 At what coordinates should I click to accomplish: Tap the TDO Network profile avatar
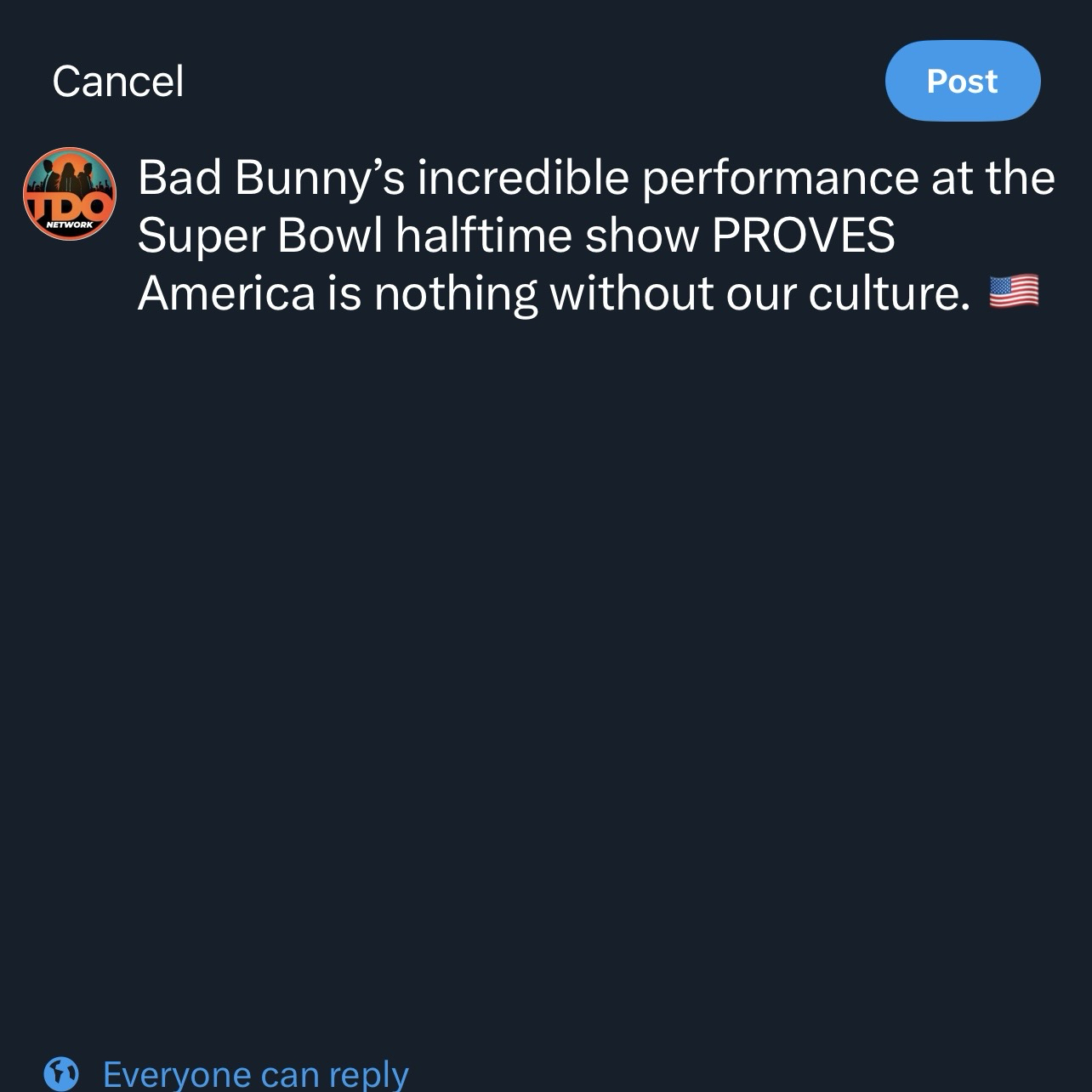point(69,194)
